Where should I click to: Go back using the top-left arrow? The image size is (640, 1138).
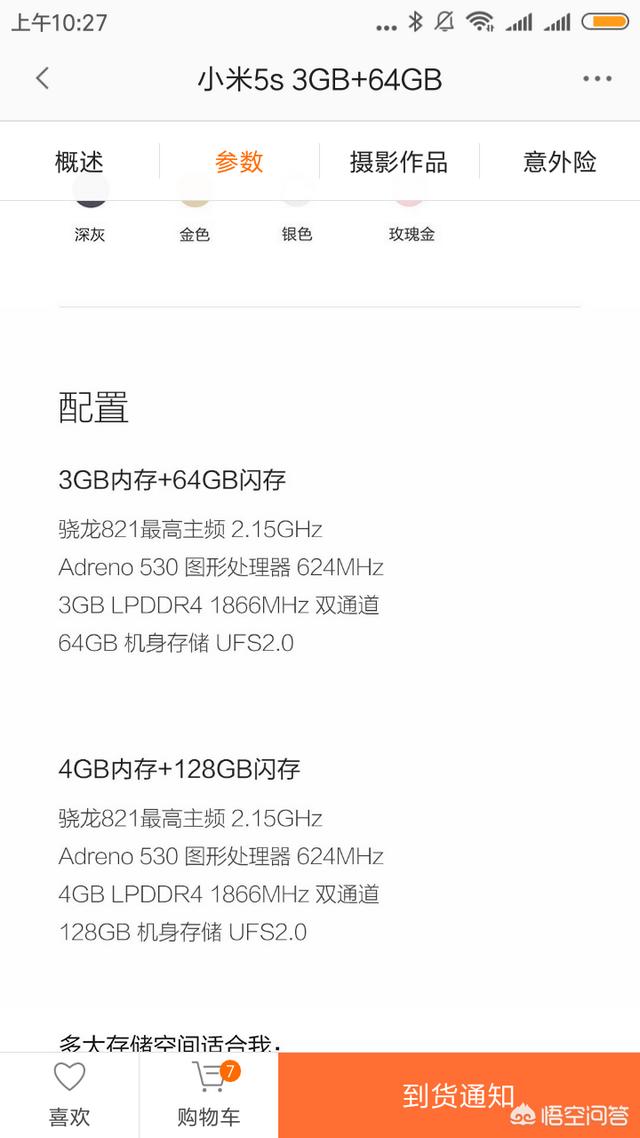click(42, 79)
